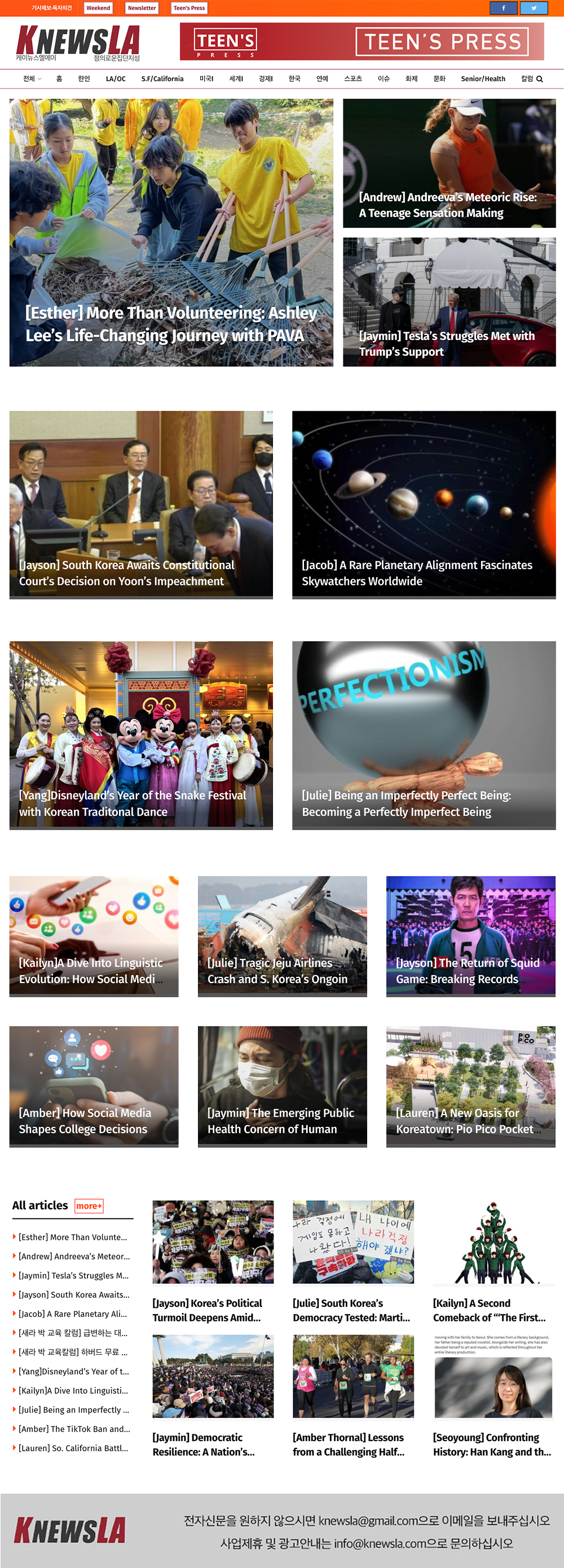This screenshot has height=1568, width=564.
Task: Tap the Weekend button
Action: (98, 8)
